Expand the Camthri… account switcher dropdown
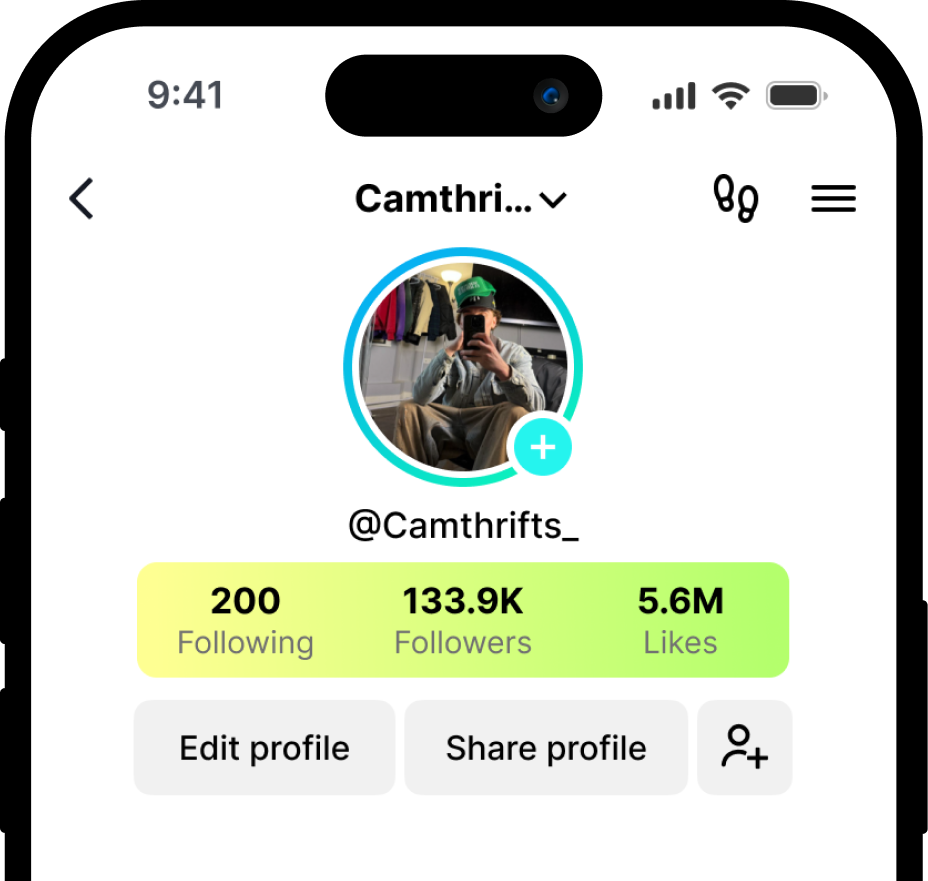The height and width of the screenshot is (881, 928). tap(460, 200)
